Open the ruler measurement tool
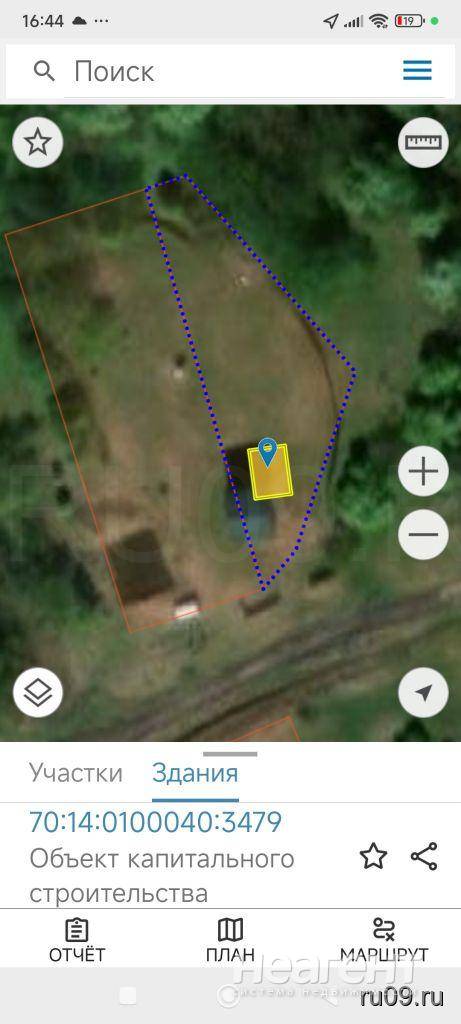The height and width of the screenshot is (1024, 461). pos(423,142)
